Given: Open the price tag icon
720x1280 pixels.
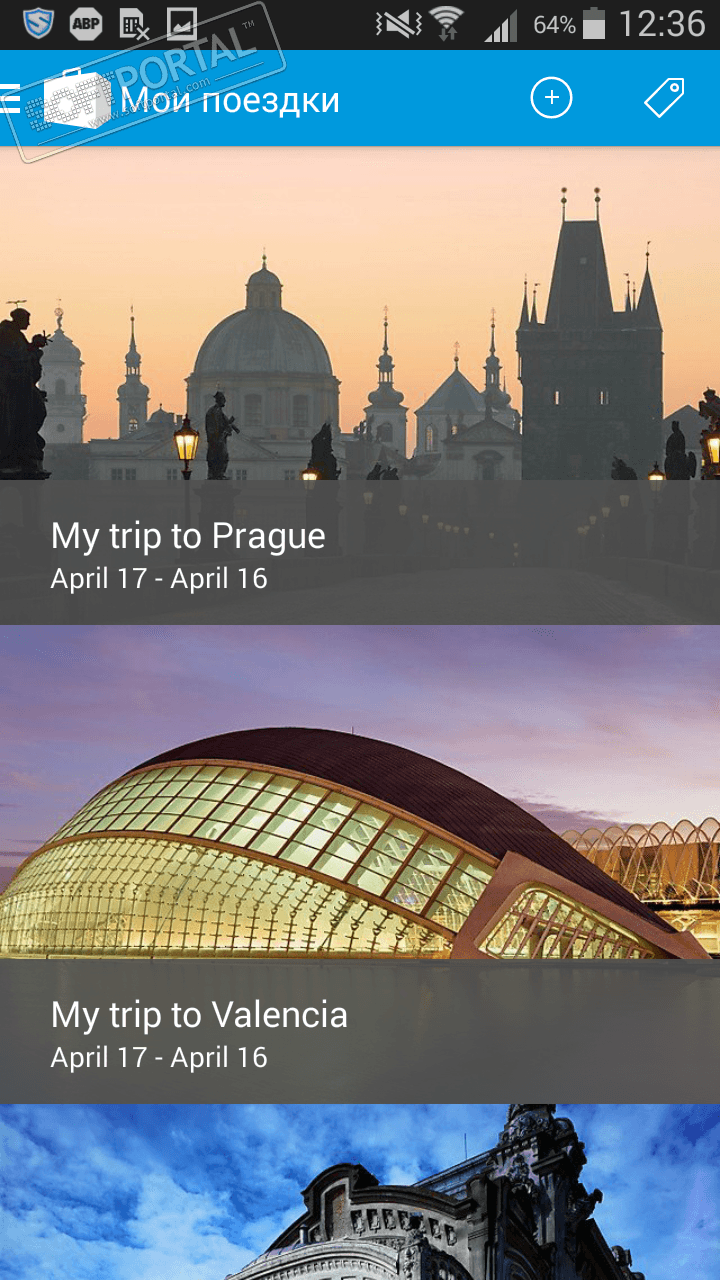Looking at the screenshot, I should 663,99.
